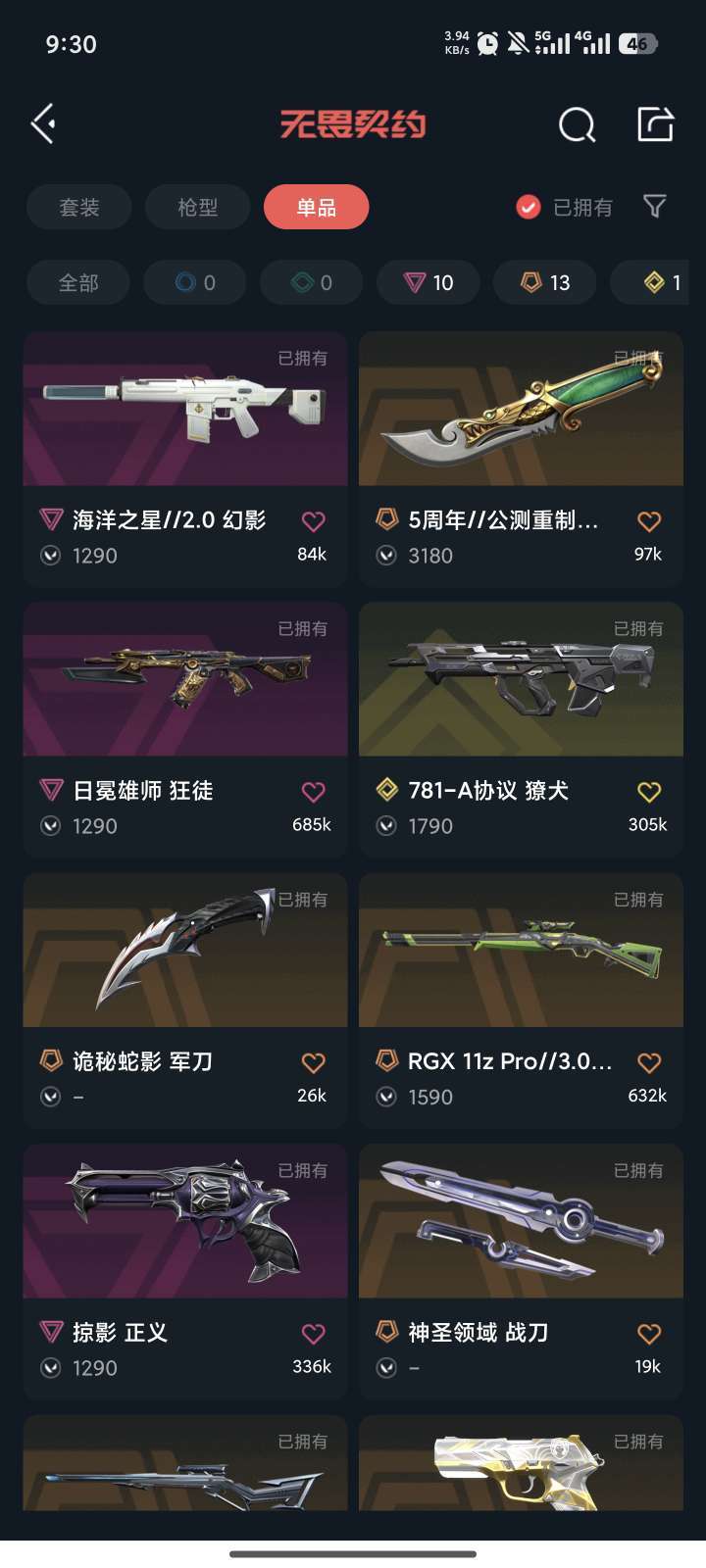Image resolution: width=706 pixels, height=1568 pixels.
Task: Tap the heart on 掠影 正义
Action: (314, 1334)
